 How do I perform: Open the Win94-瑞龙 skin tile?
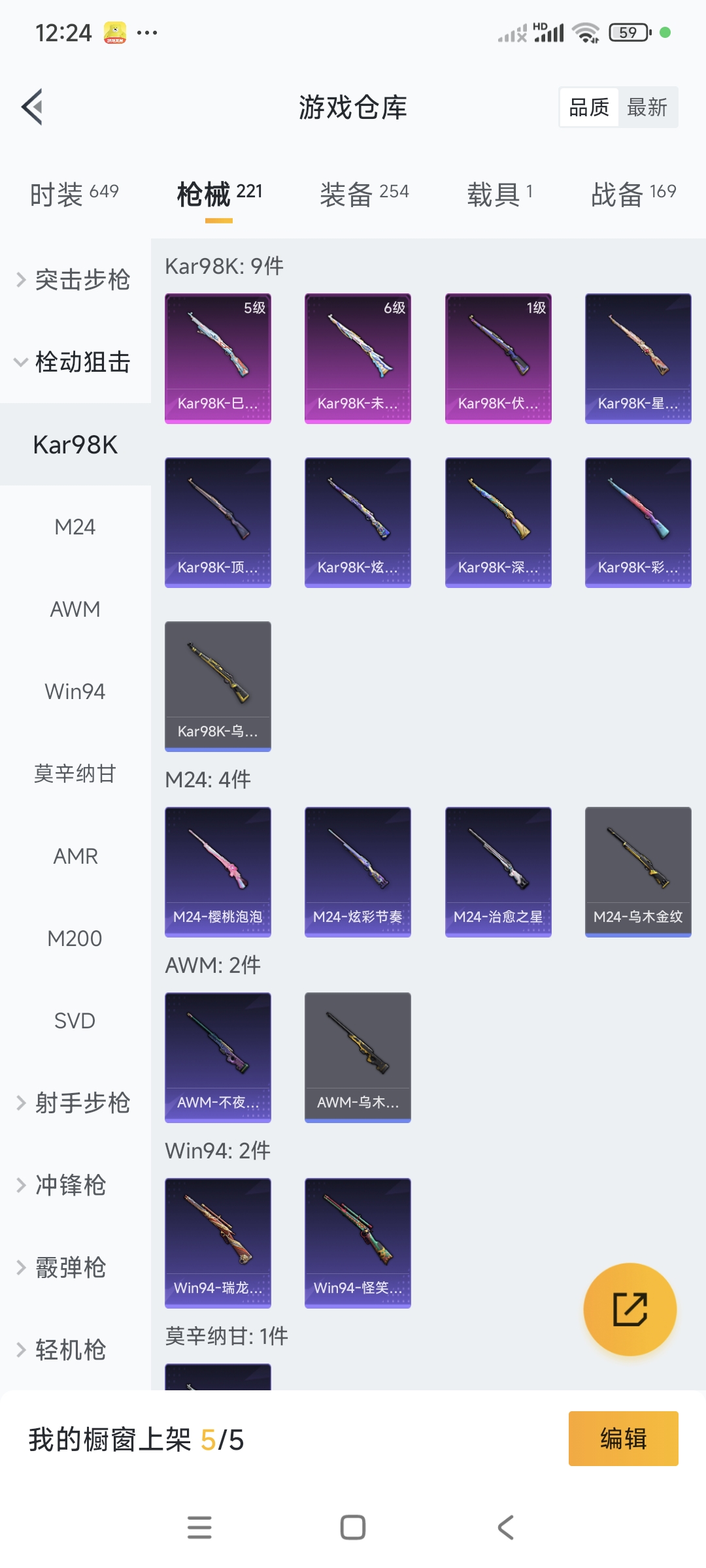[218, 1243]
